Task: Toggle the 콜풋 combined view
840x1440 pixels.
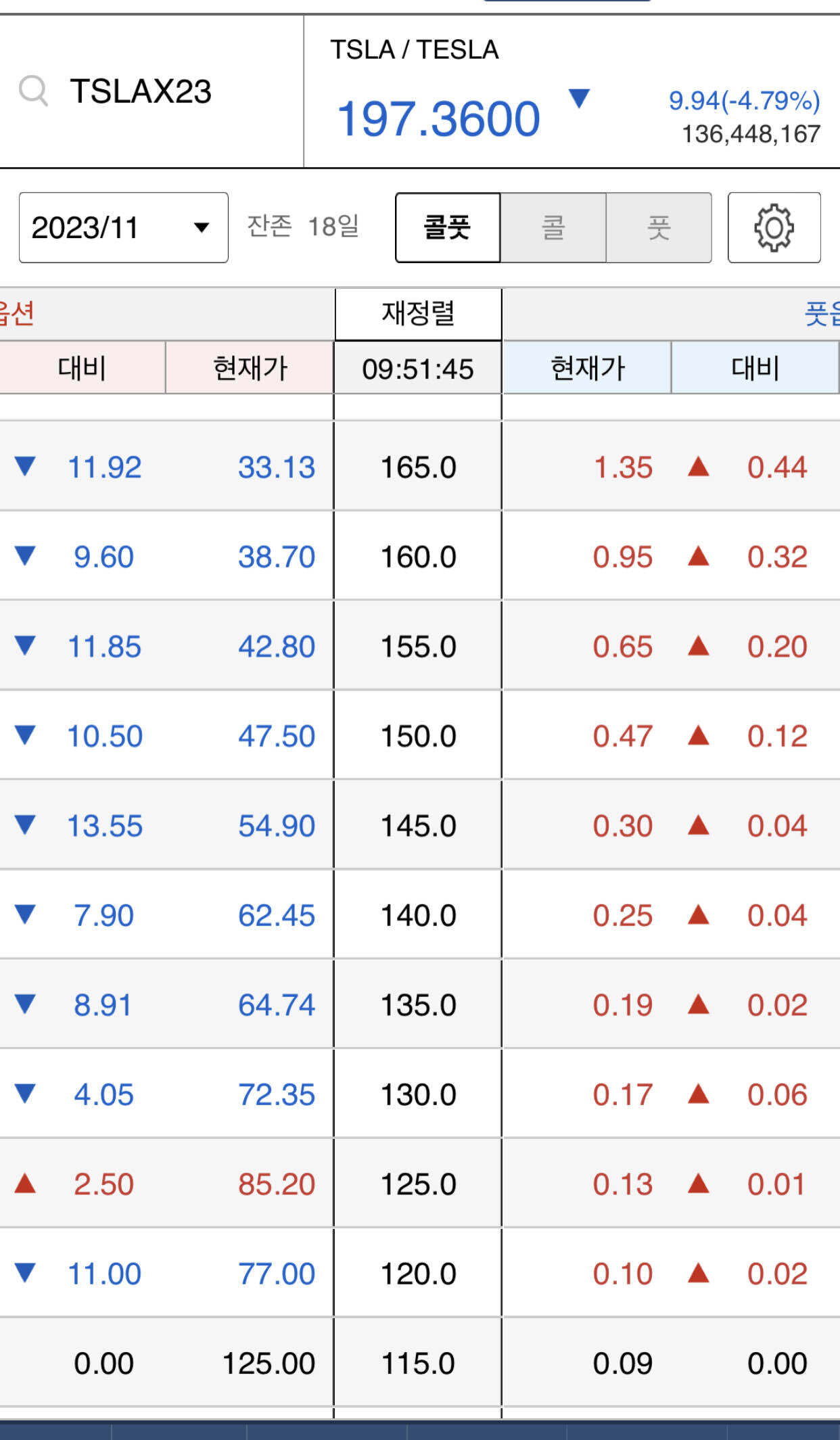Action: click(x=447, y=228)
